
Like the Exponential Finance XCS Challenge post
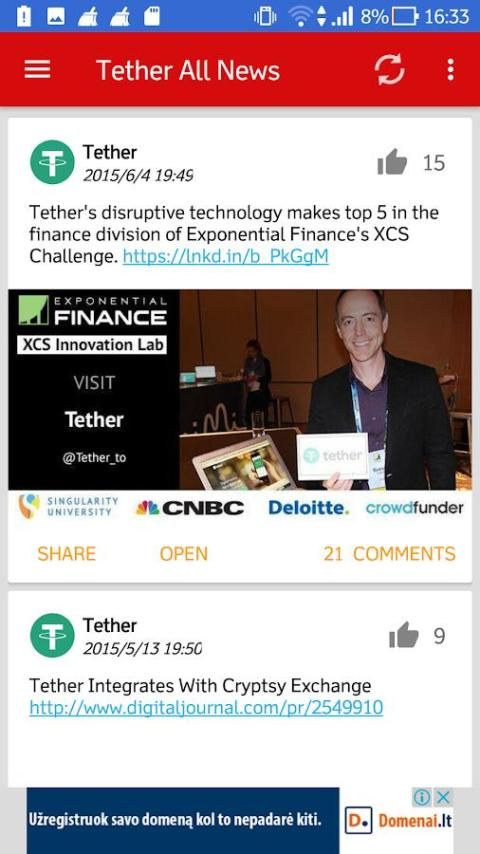(392, 162)
